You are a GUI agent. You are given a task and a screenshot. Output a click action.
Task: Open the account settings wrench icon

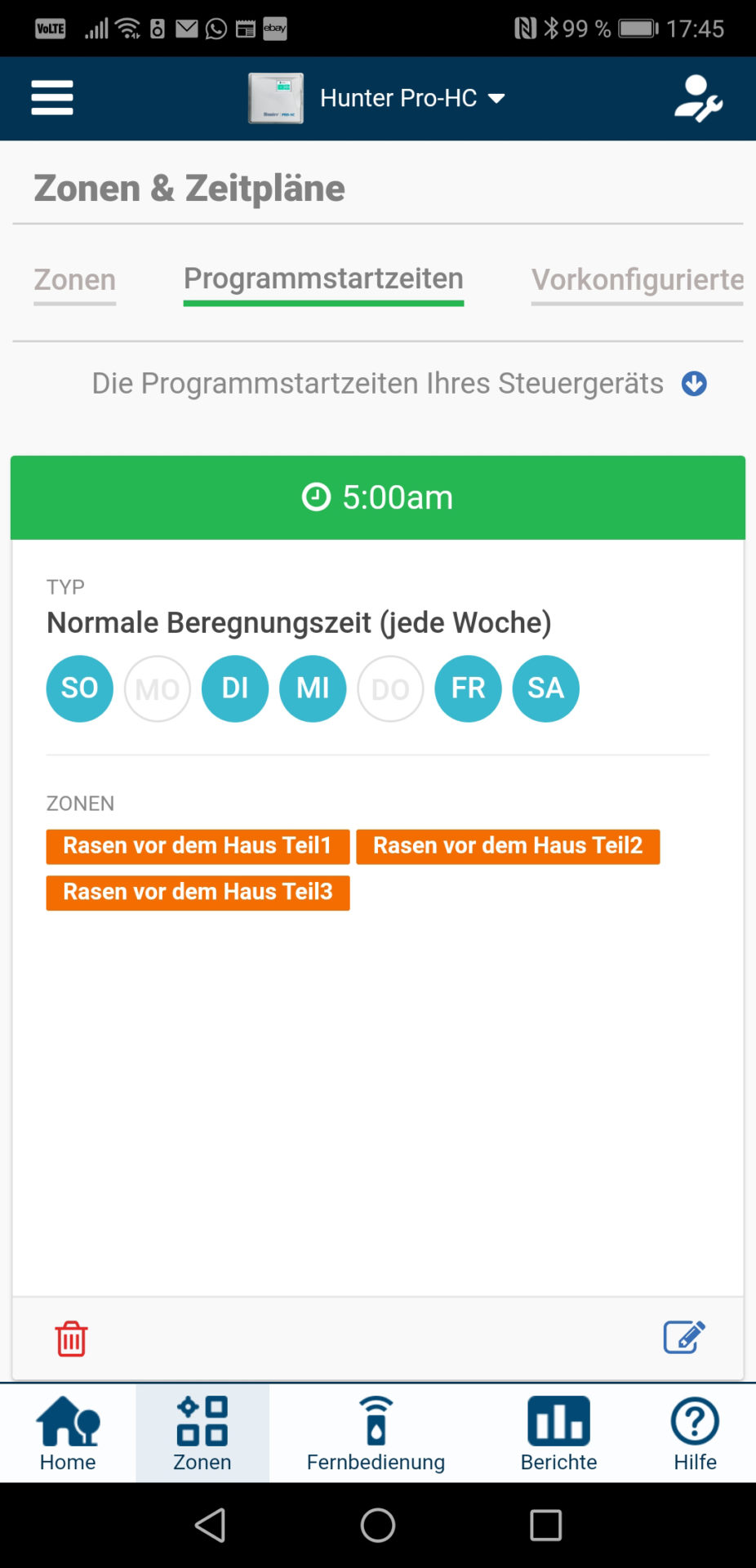point(698,98)
